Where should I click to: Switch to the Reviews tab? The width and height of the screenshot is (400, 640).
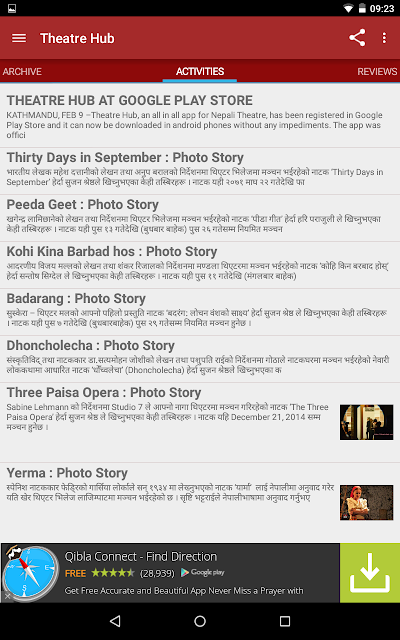click(377, 71)
